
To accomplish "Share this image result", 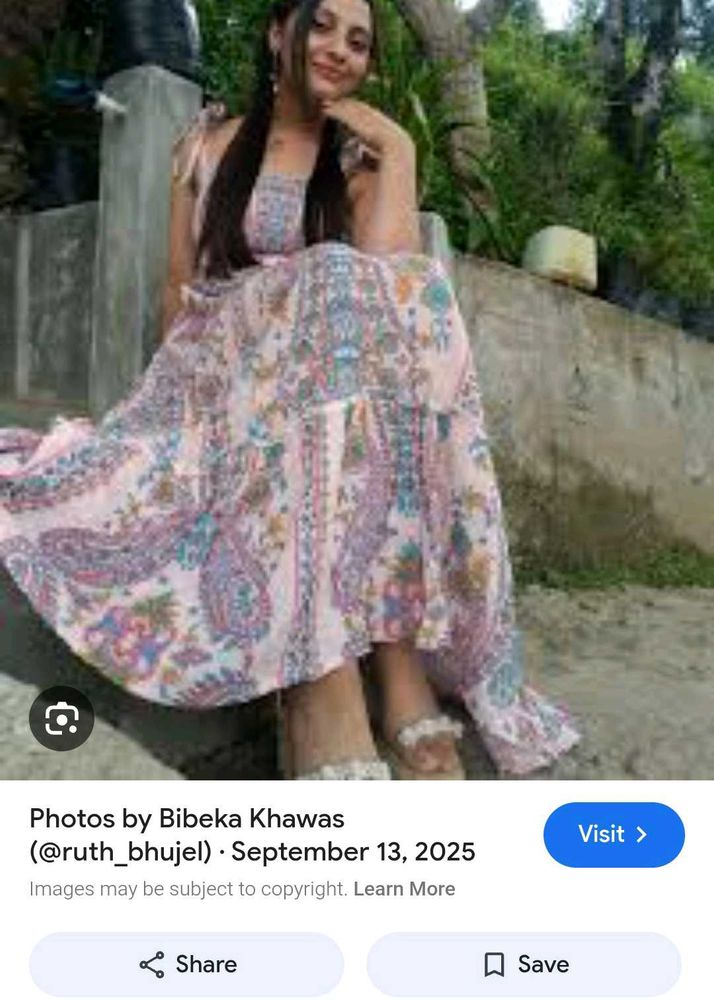I will [187, 964].
